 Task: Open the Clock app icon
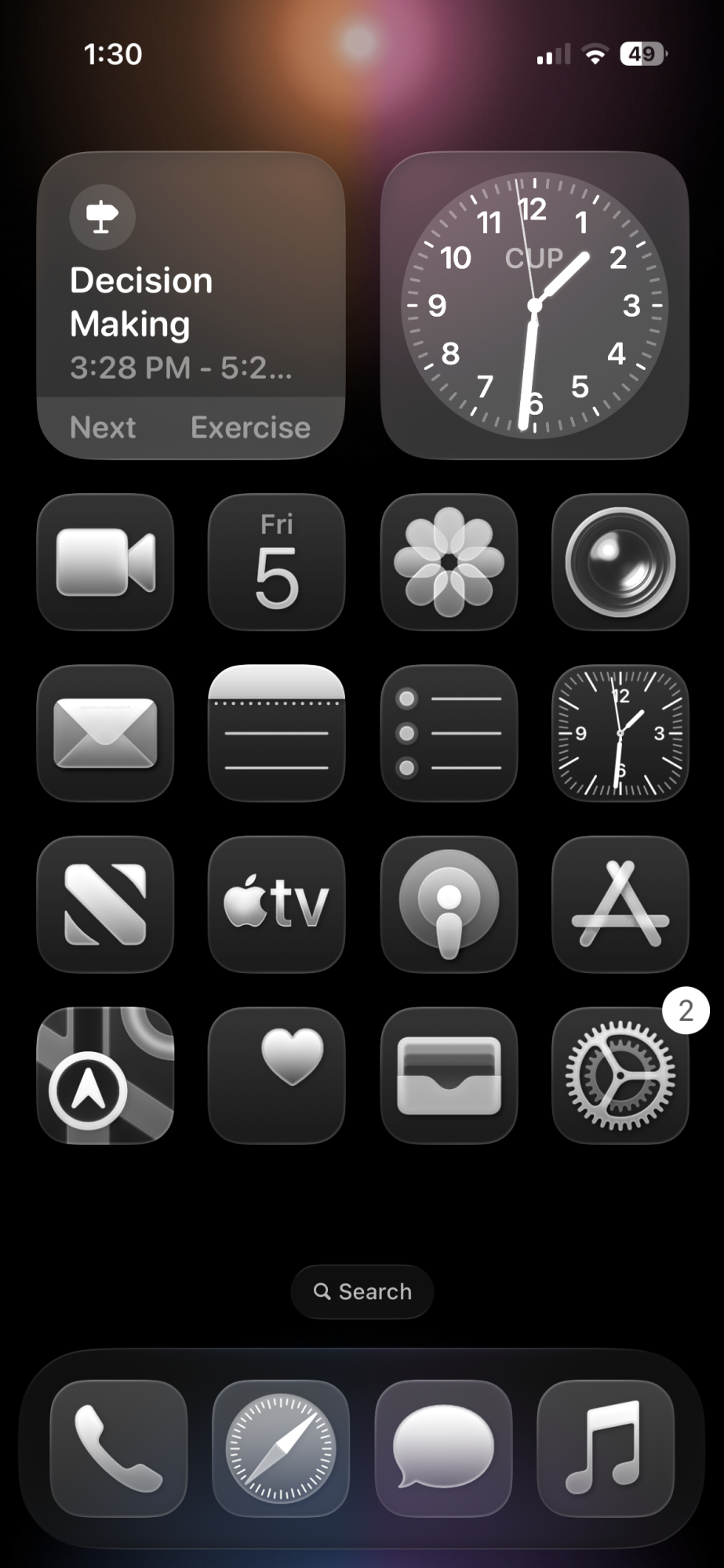click(x=620, y=733)
